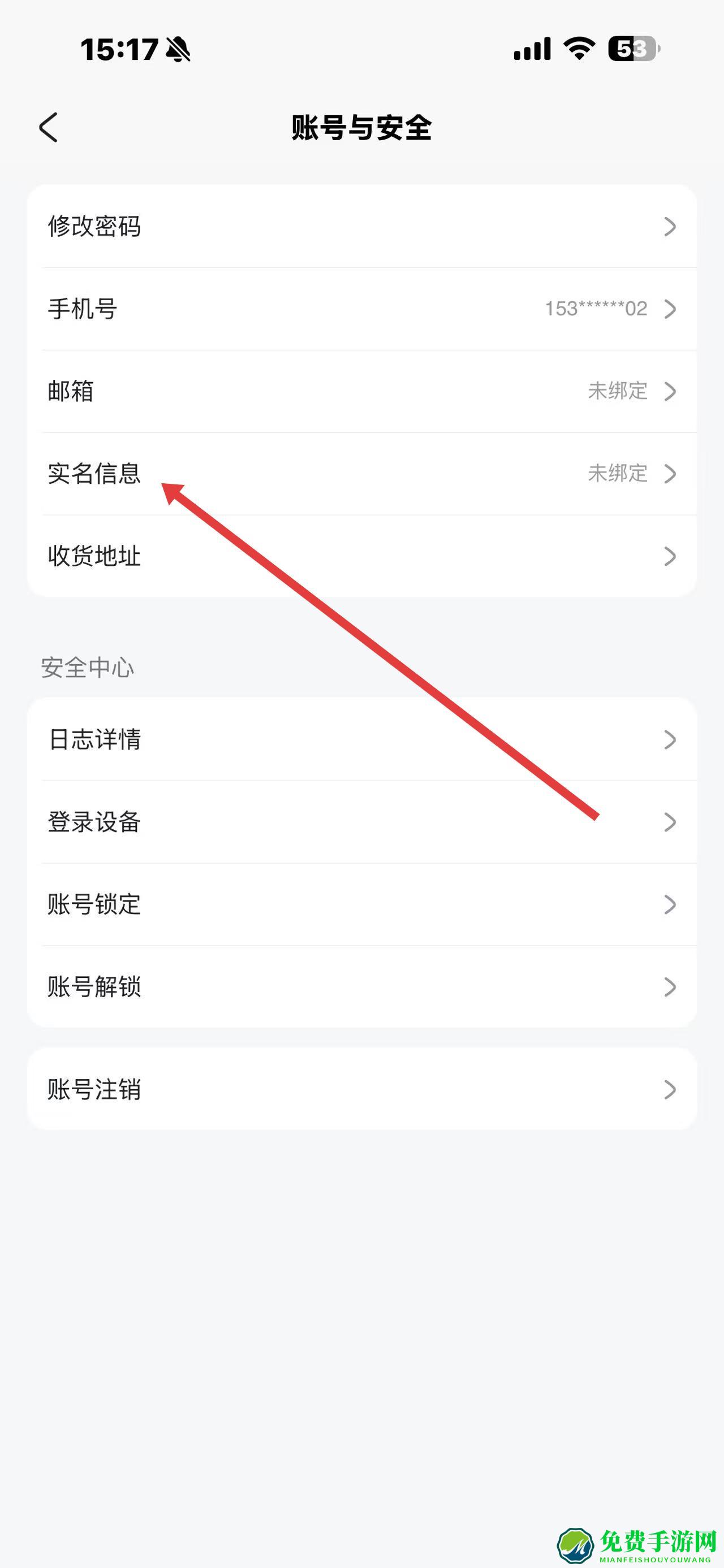Bind an email via 邮箱

click(x=361, y=391)
